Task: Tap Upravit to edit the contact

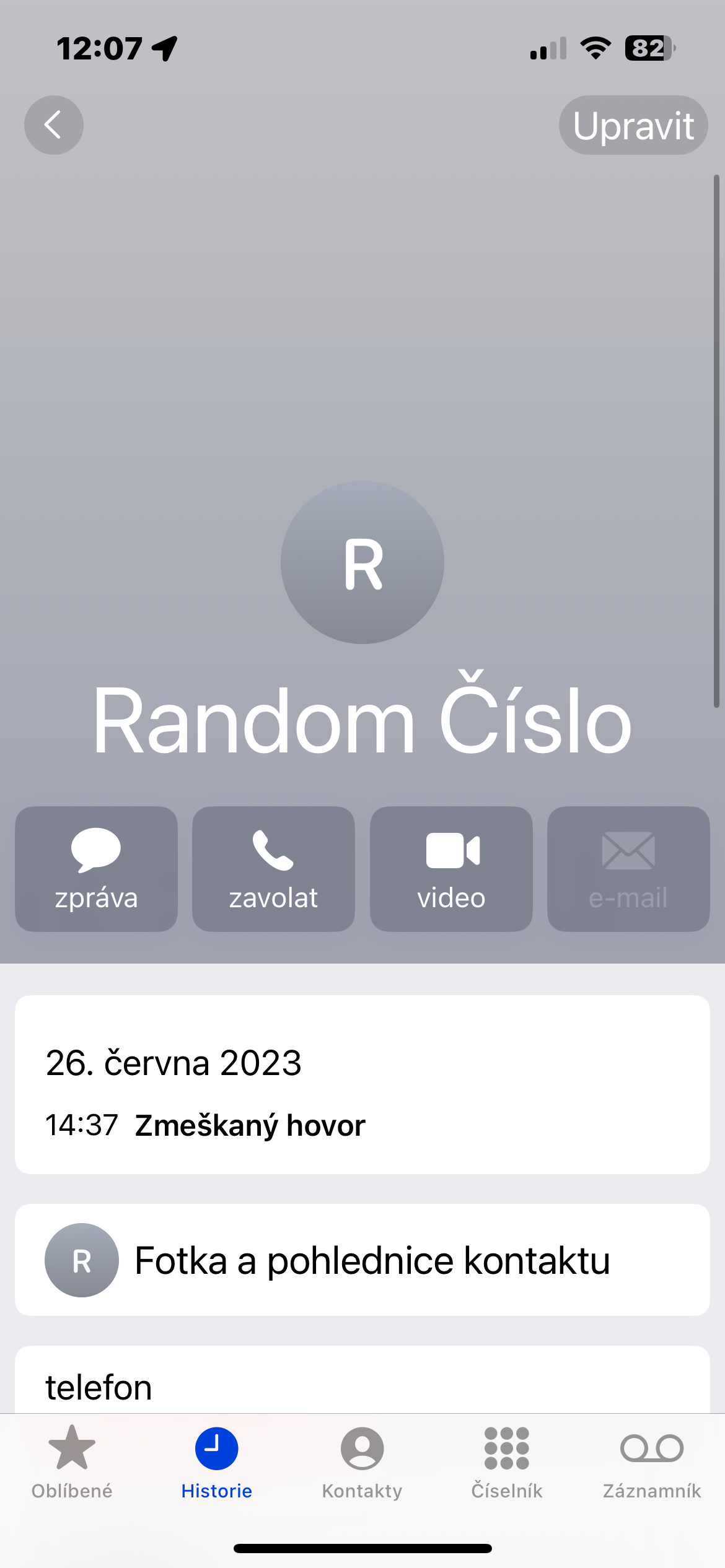Action: [x=633, y=125]
